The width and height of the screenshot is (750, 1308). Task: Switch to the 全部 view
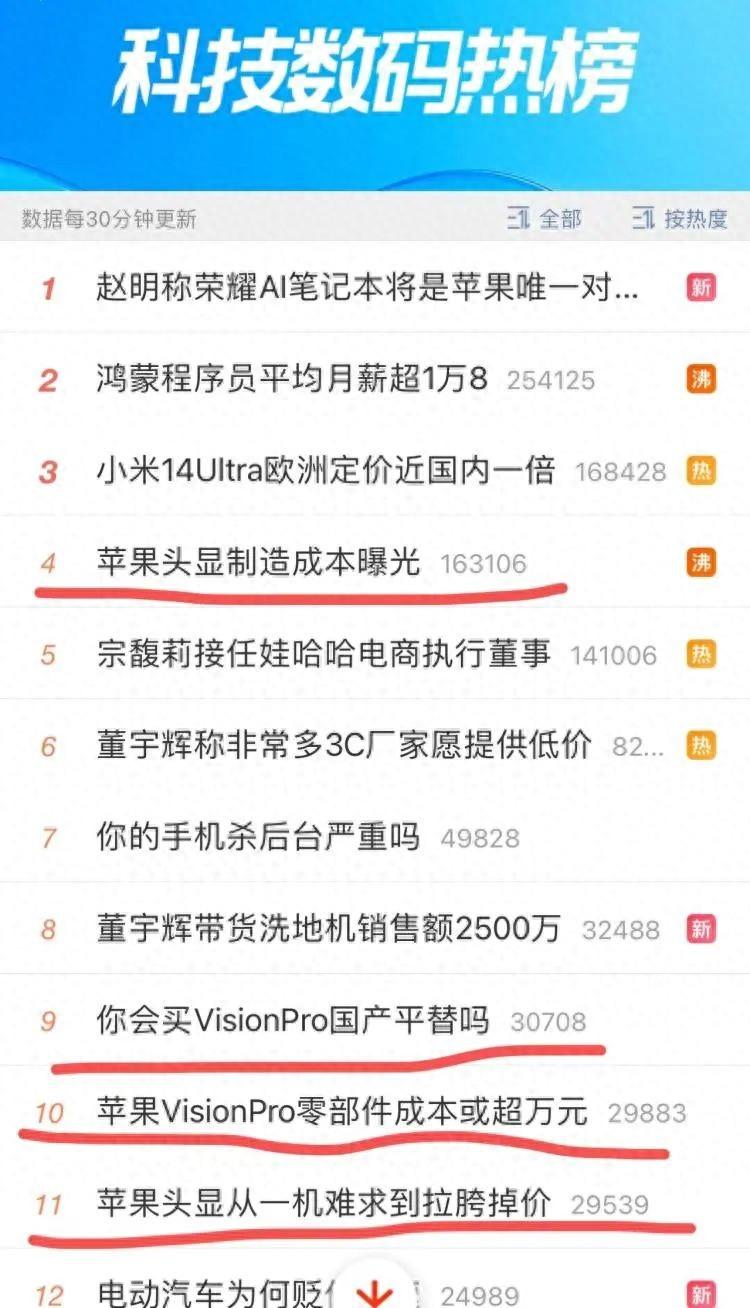click(547, 218)
